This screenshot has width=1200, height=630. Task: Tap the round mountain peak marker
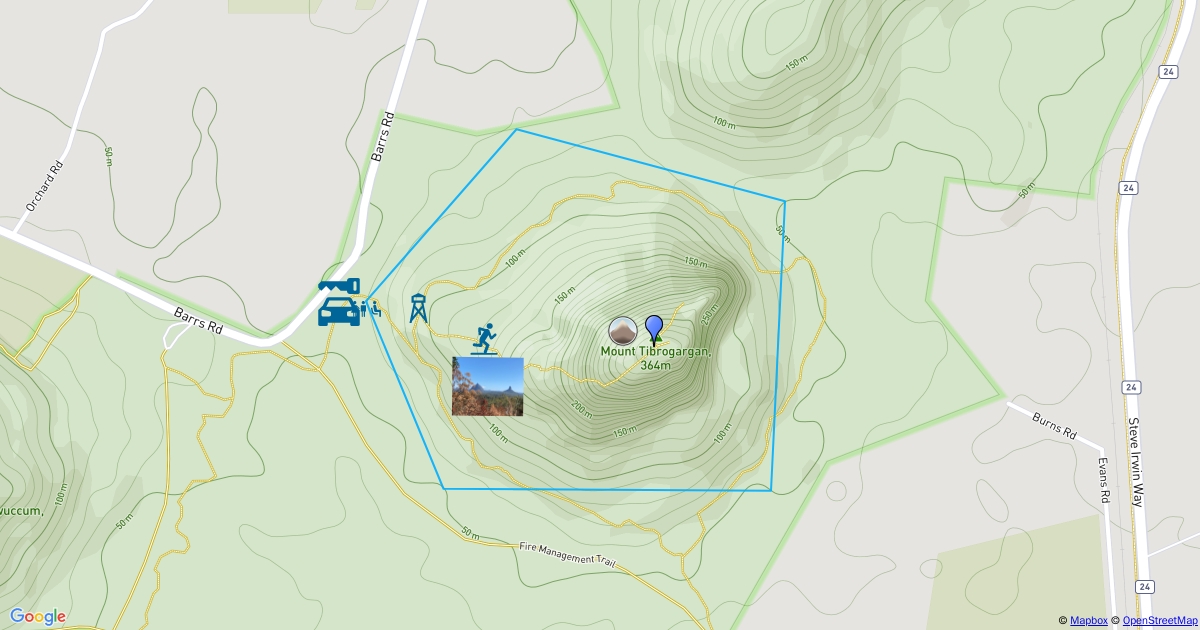click(622, 331)
